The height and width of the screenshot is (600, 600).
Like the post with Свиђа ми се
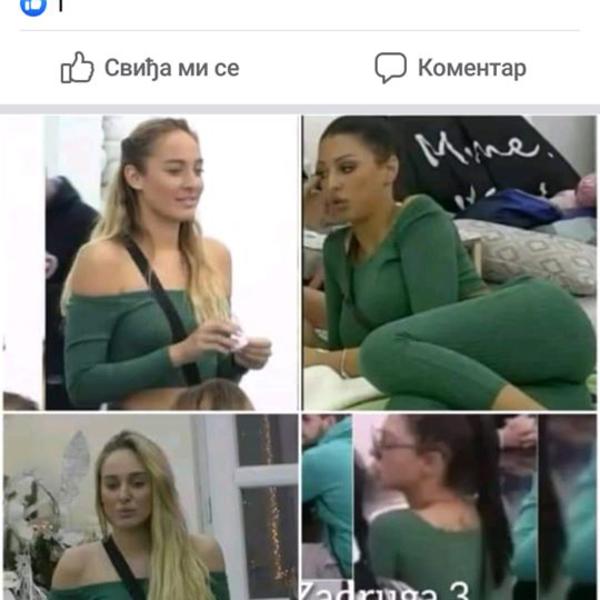(x=150, y=68)
